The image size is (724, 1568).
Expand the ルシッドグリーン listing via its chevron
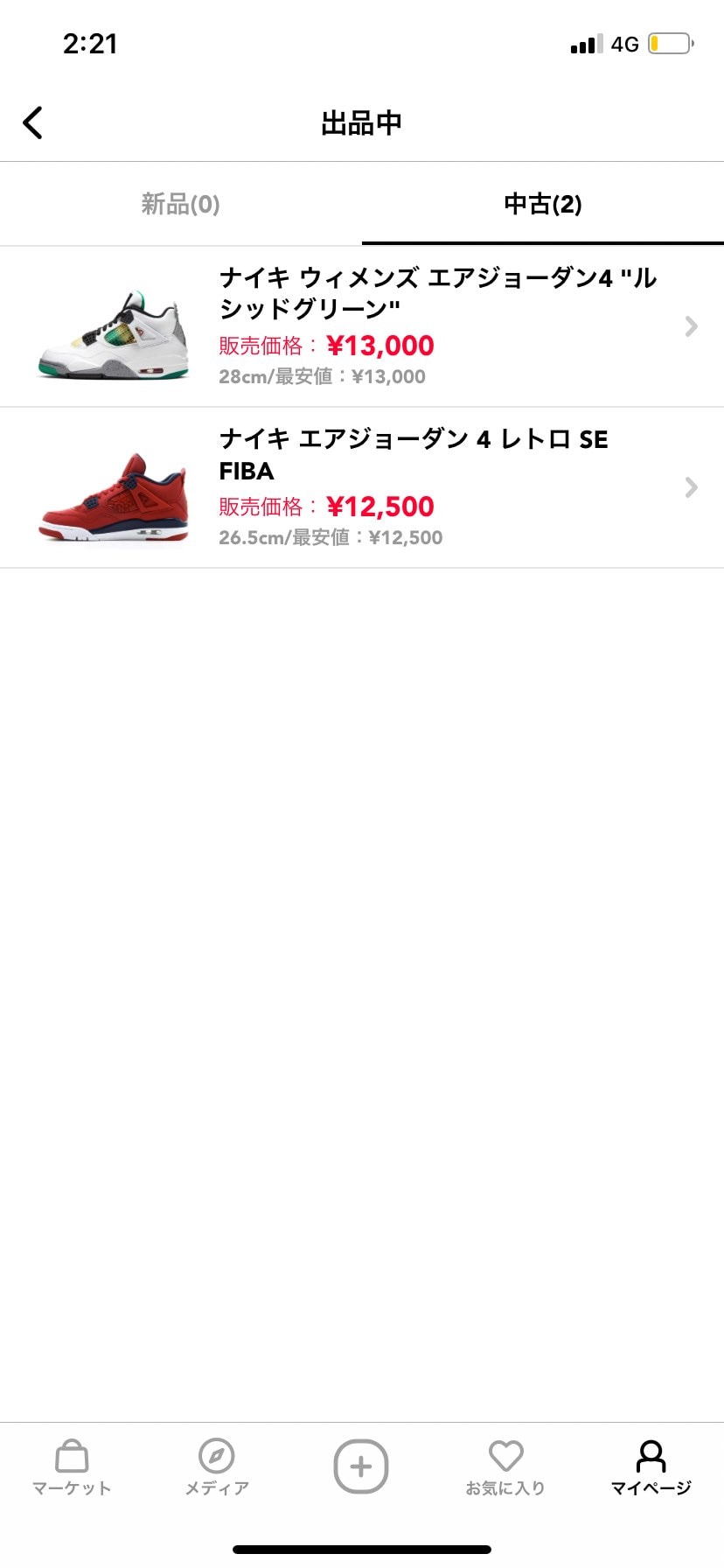691,325
